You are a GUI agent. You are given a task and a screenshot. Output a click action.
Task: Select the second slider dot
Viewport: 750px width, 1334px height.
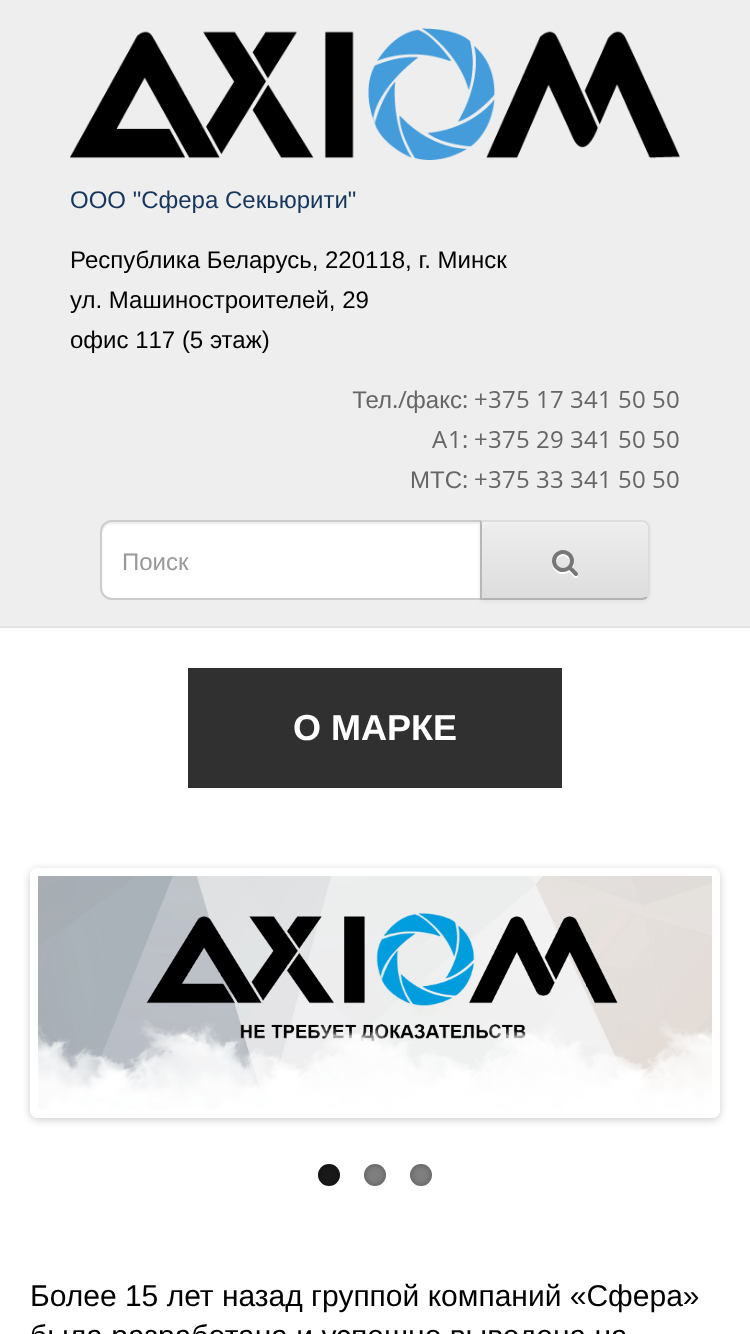(375, 1175)
